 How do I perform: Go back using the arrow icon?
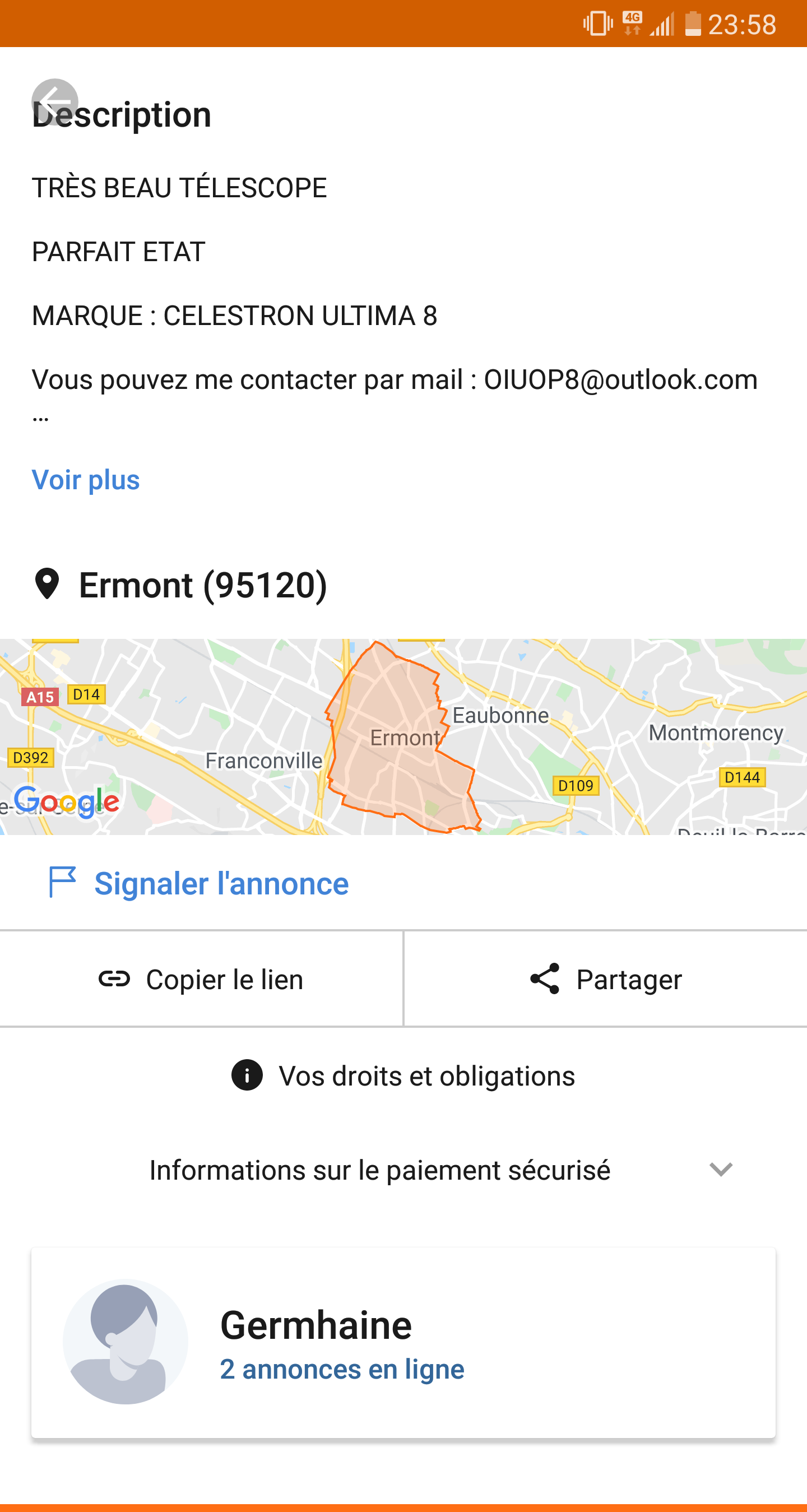pyautogui.click(x=54, y=102)
